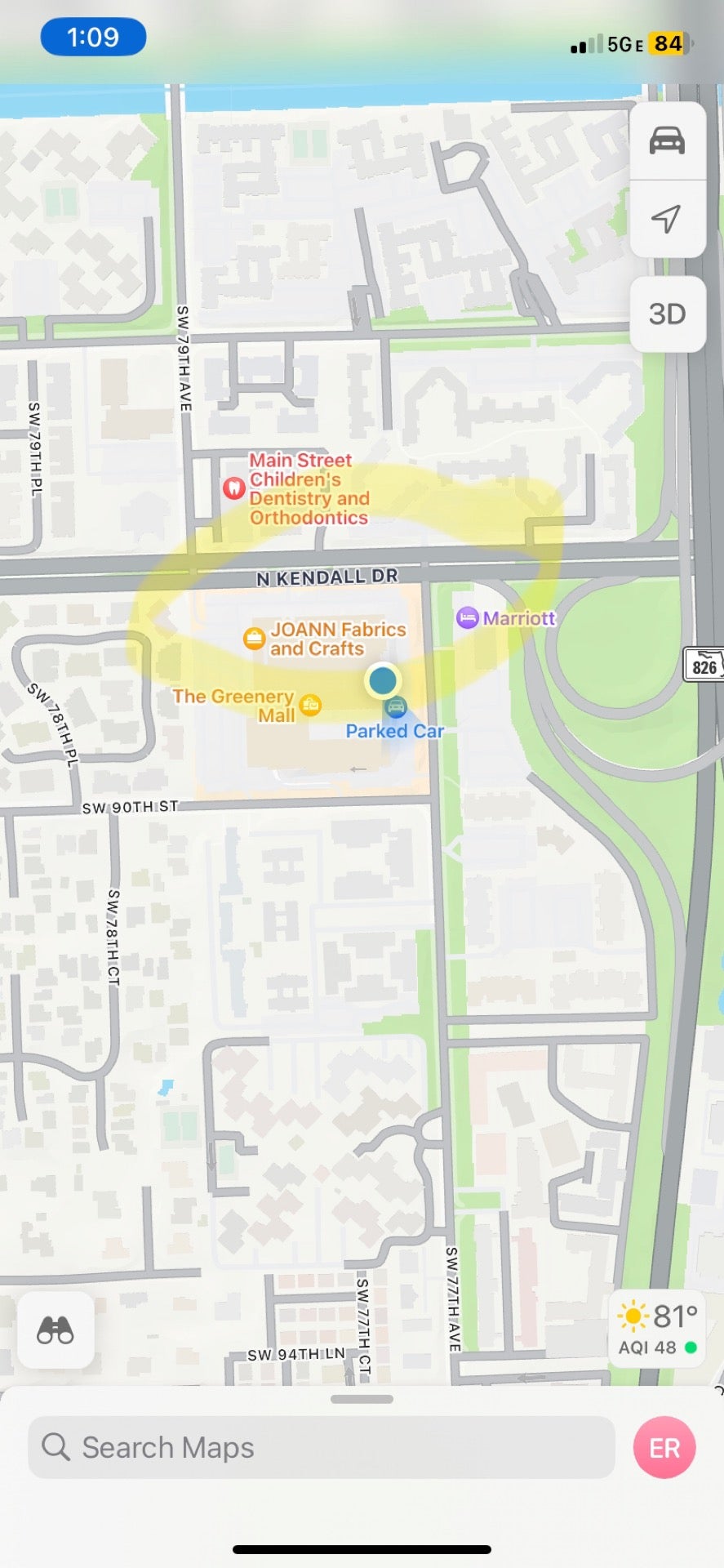Select Main Street Children's Dentistry pin
This screenshot has width=724, height=1568.
point(234,488)
